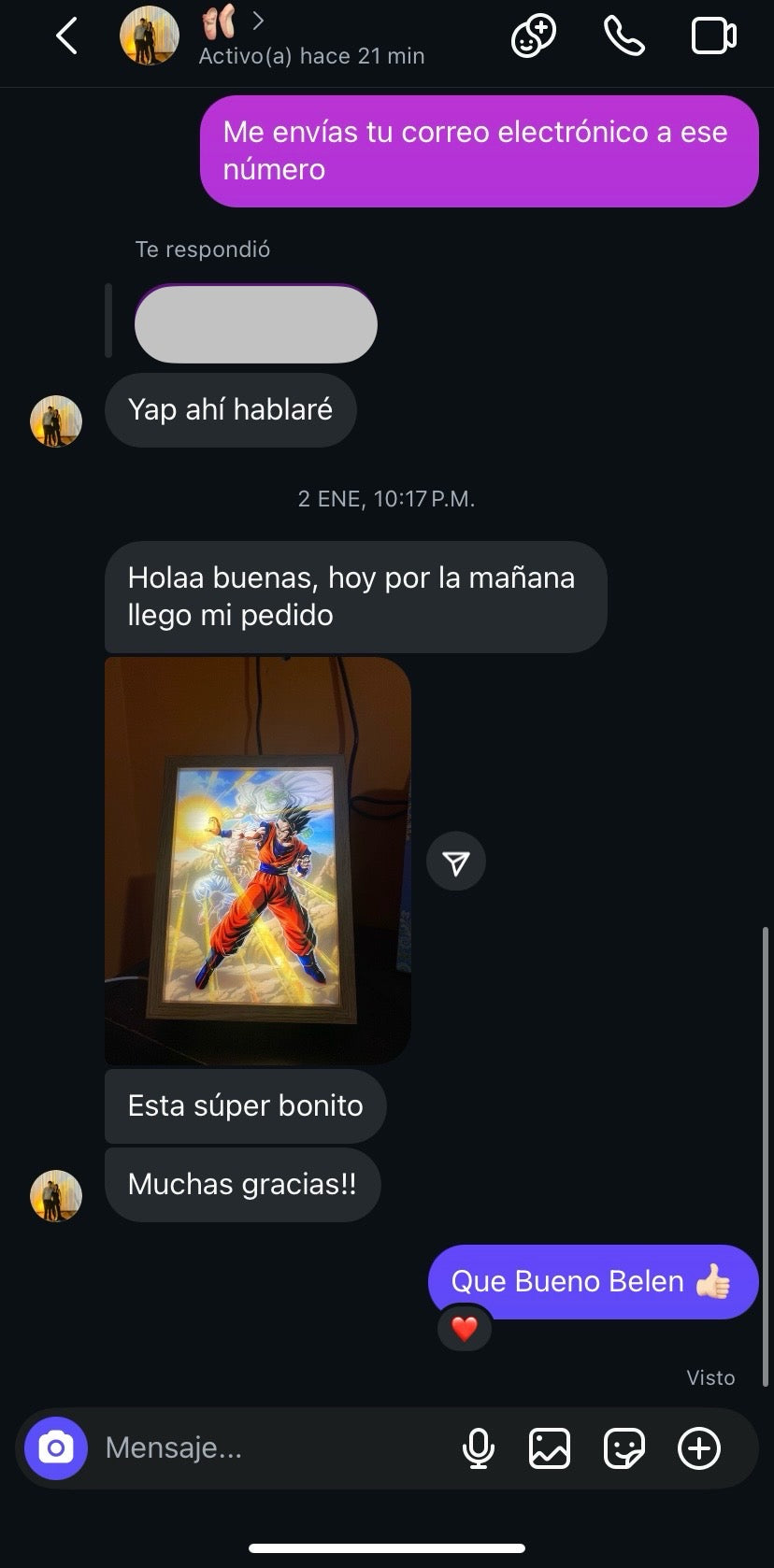774x1568 pixels.
Task: Go back to the chat list
Action: pos(66,37)
